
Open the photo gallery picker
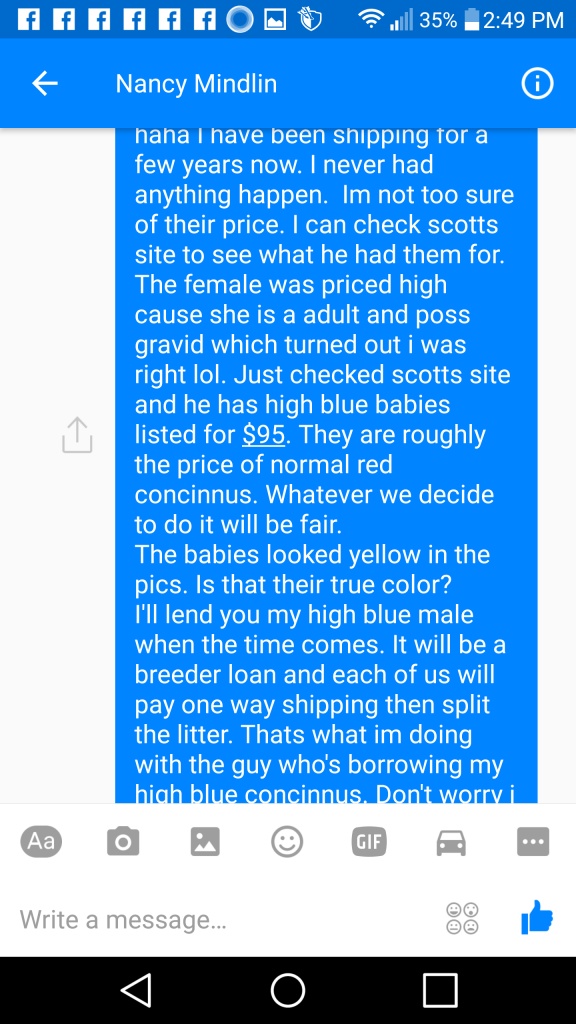click(x=205, y=842)
